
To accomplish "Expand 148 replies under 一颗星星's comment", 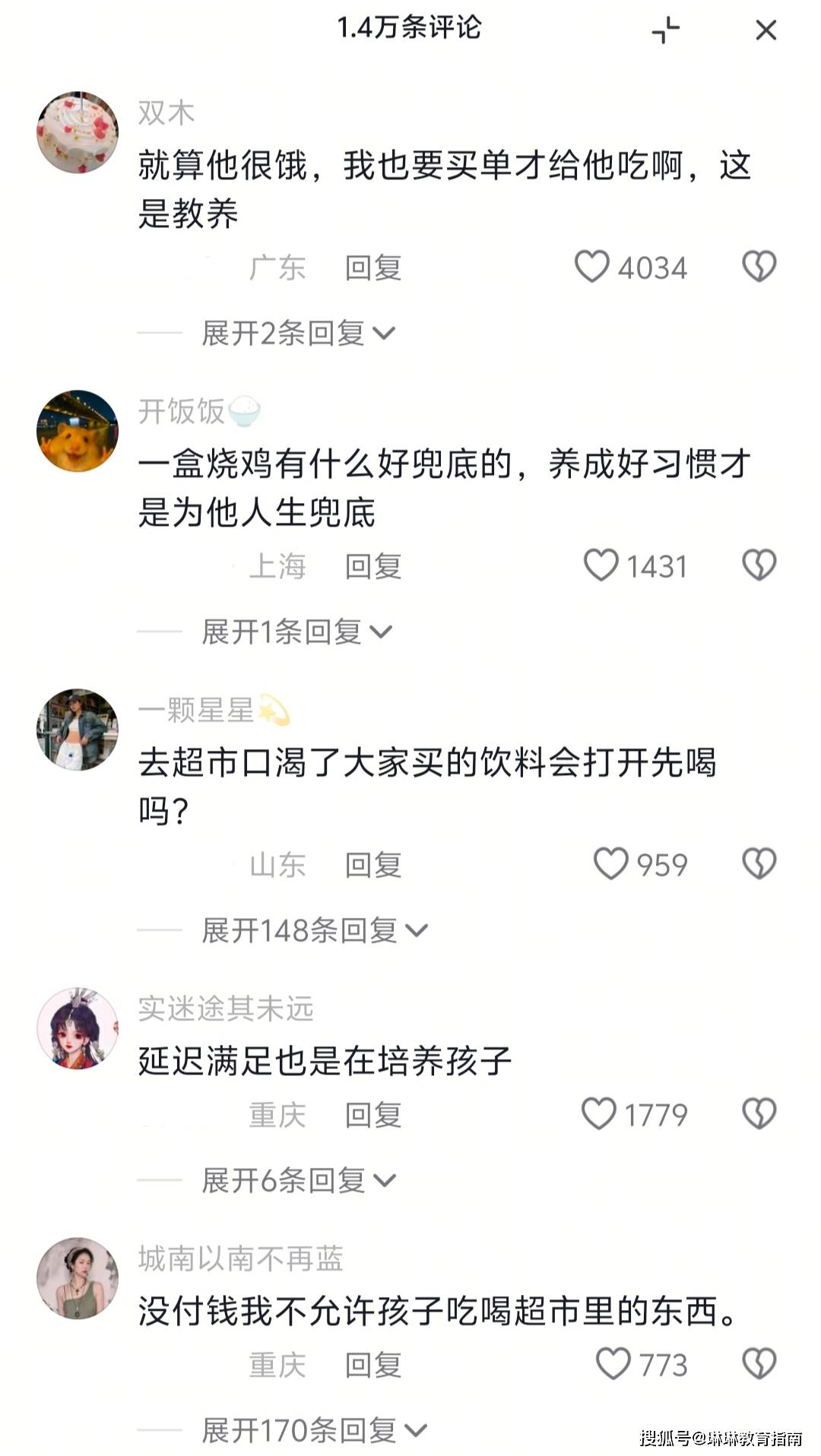I will pos(314,930).
